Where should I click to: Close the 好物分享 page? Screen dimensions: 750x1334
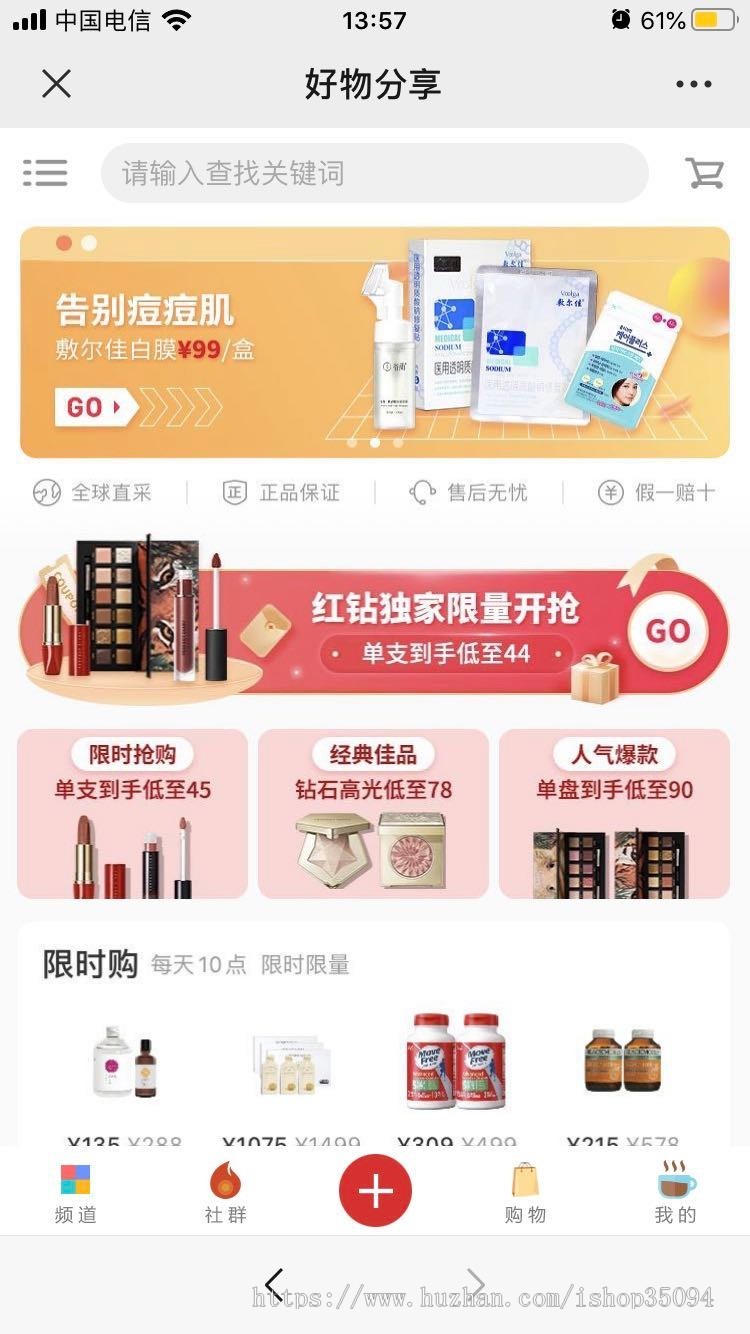[x=56, y=84]
